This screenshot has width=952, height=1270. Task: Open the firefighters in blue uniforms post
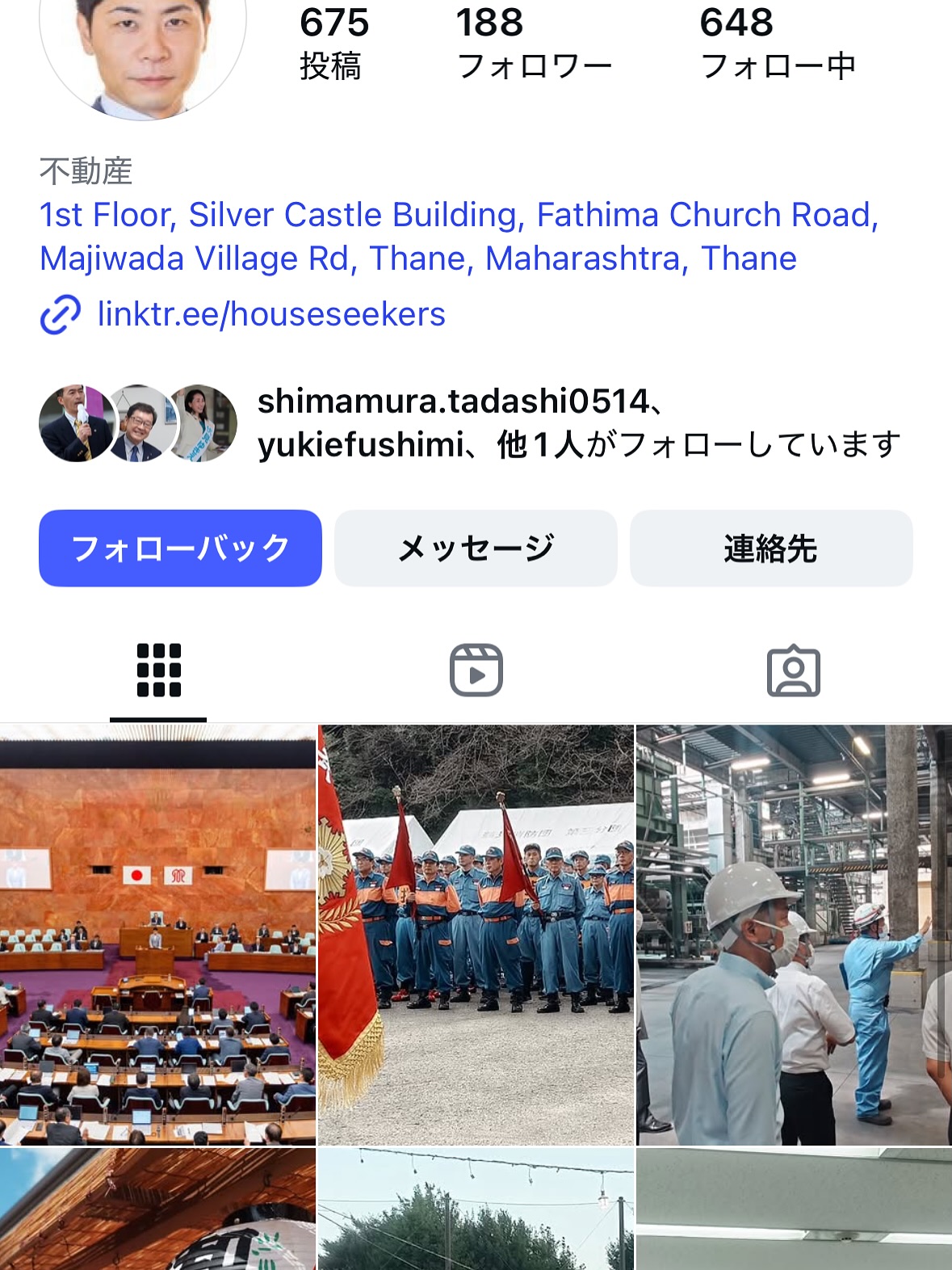pyautogui.click(x=476, y=935)
